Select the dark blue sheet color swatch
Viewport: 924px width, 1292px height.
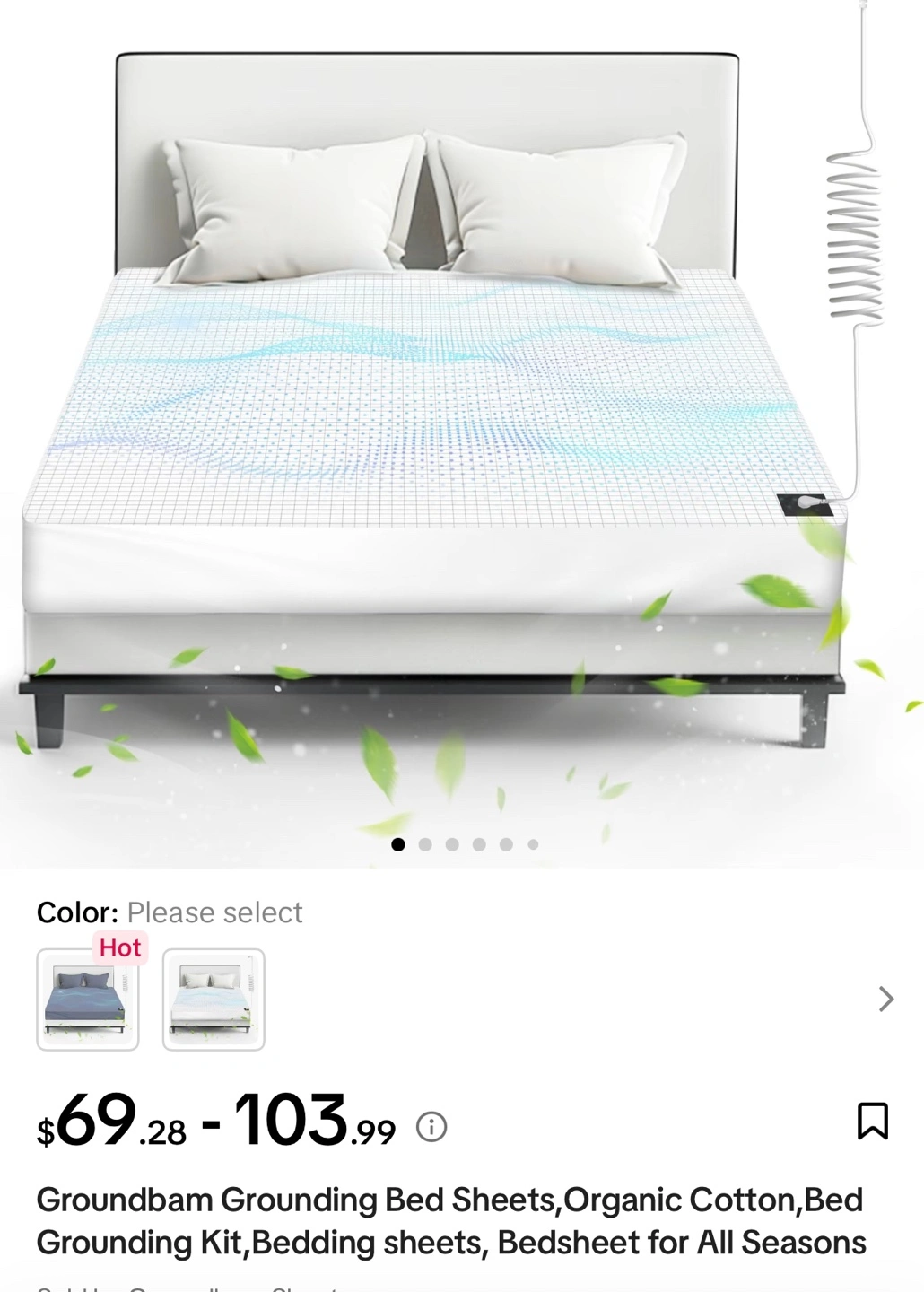click(x=87, y=1000)
